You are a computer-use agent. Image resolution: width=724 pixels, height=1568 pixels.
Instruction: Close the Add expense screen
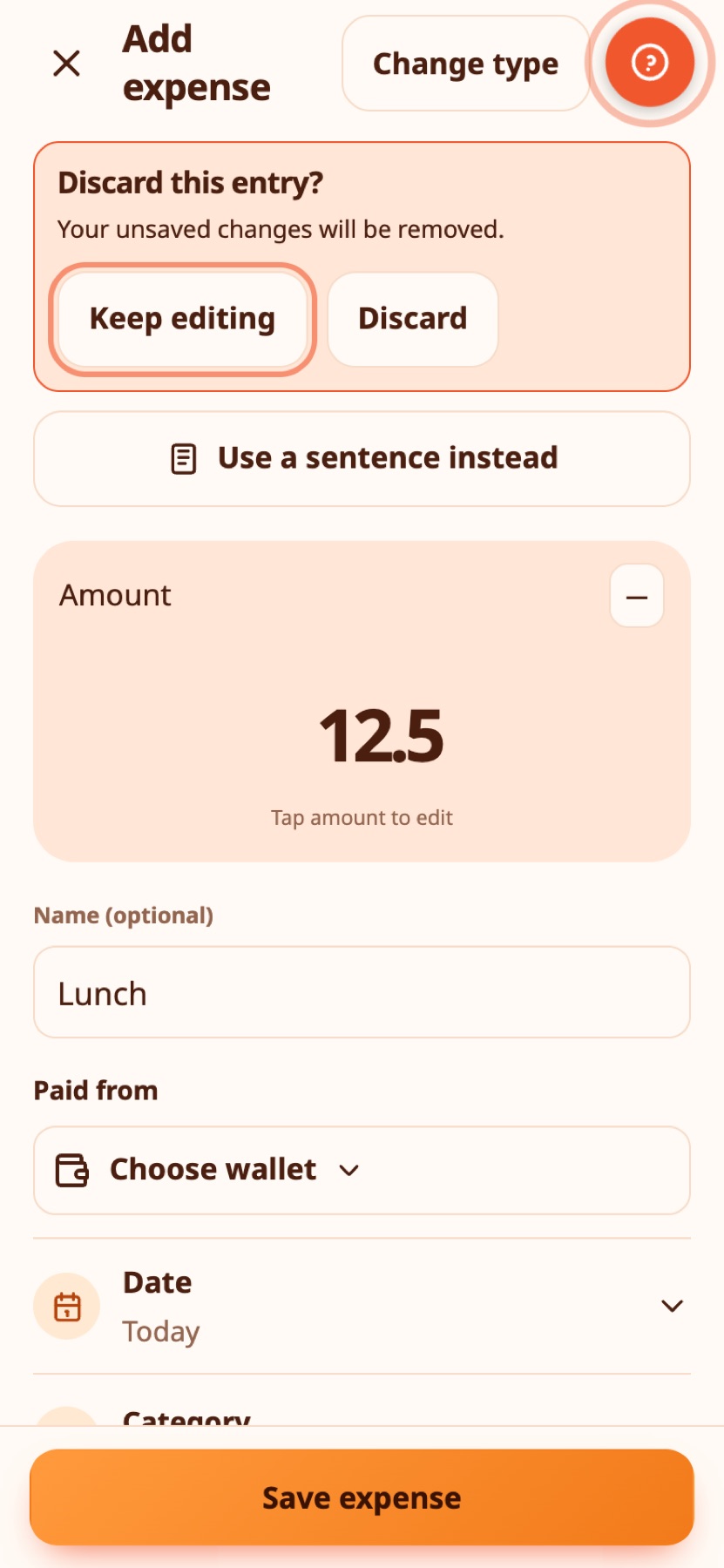(66, 64)
